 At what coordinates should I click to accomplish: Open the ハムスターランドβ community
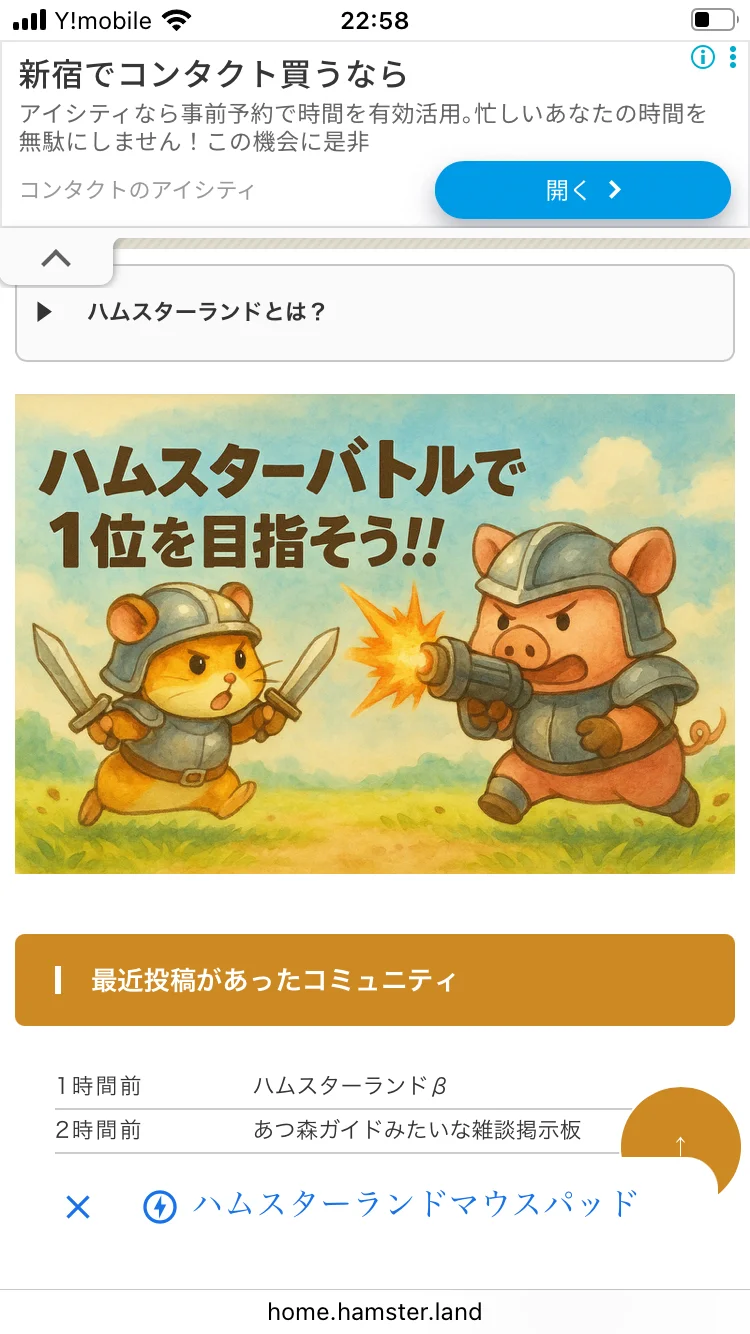tap(349, 1086)
